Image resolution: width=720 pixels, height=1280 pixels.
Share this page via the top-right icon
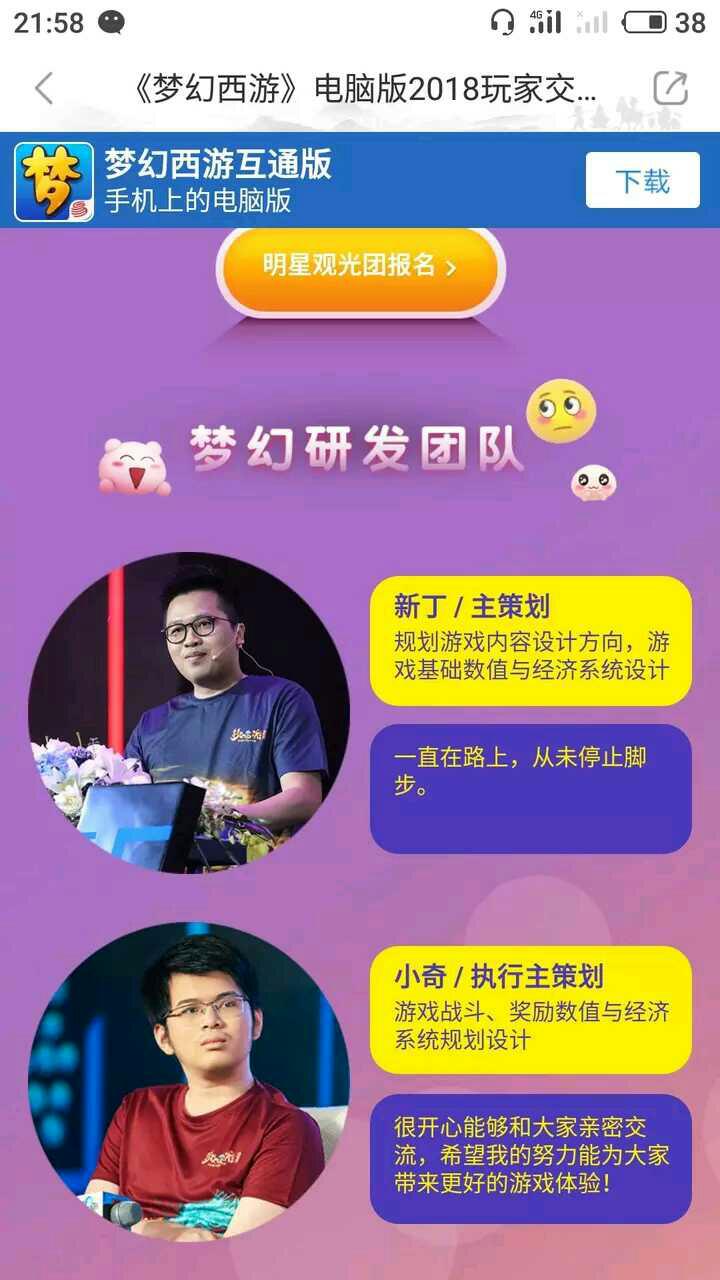pos(670,89)
